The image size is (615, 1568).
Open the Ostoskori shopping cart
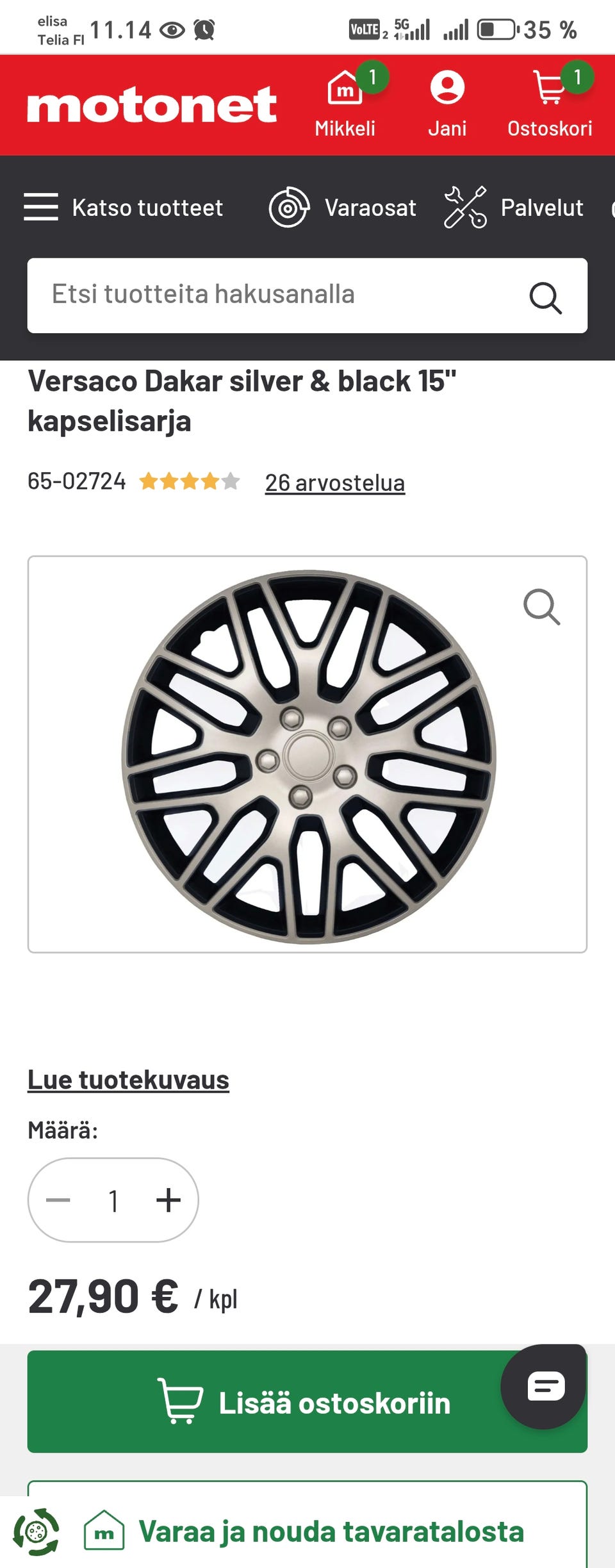[550, 104]
